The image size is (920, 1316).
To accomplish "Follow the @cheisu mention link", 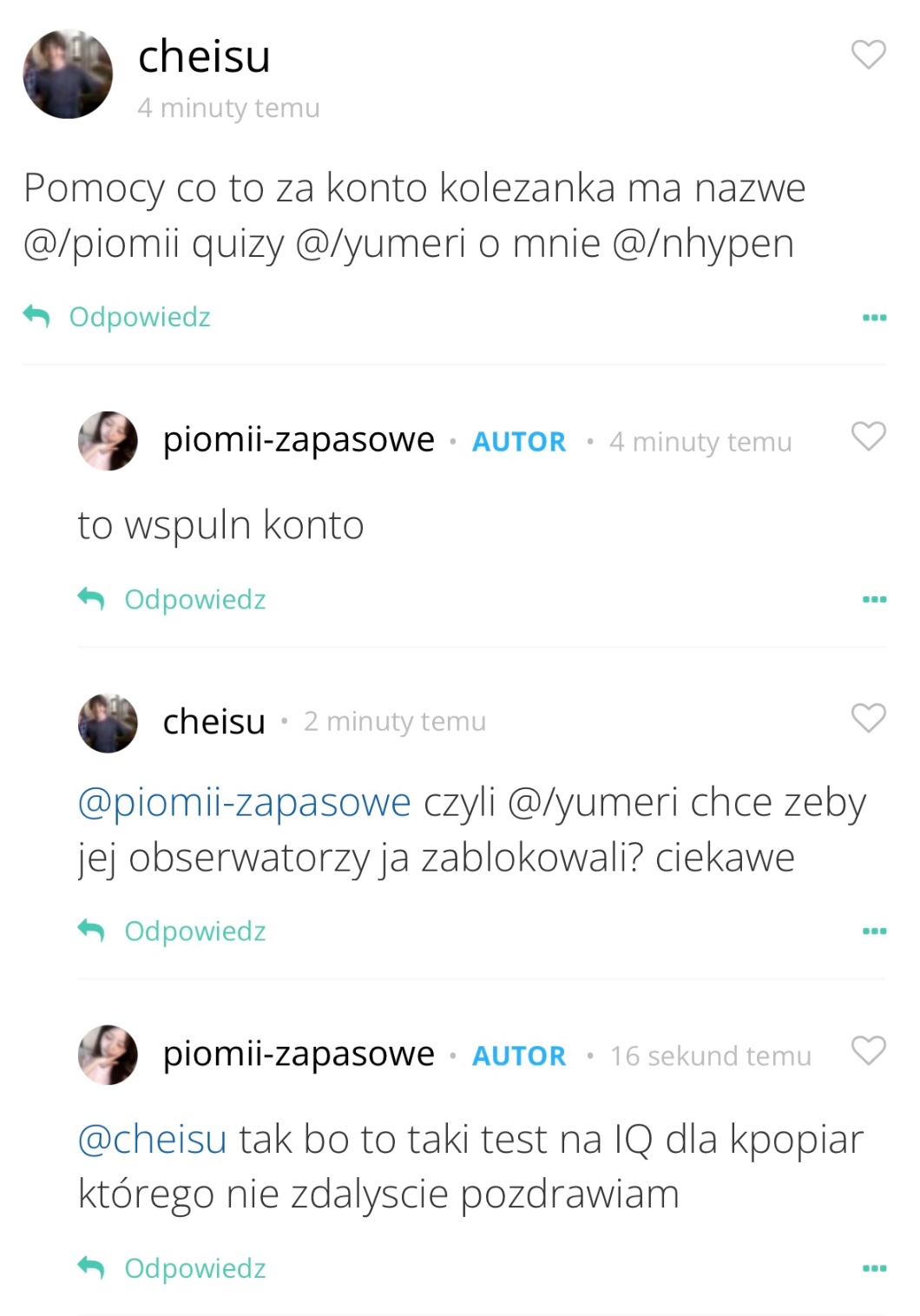I will click(x=152, y=1139).
